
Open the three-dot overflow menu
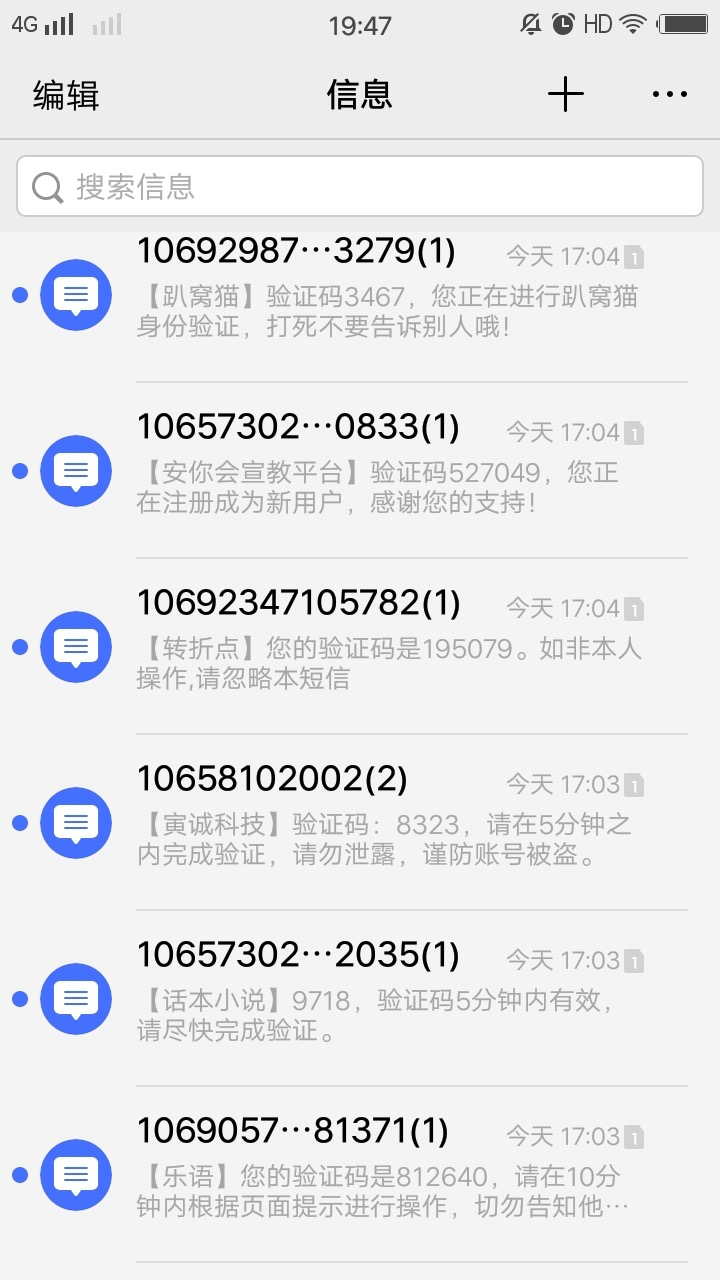coord(669,95)
